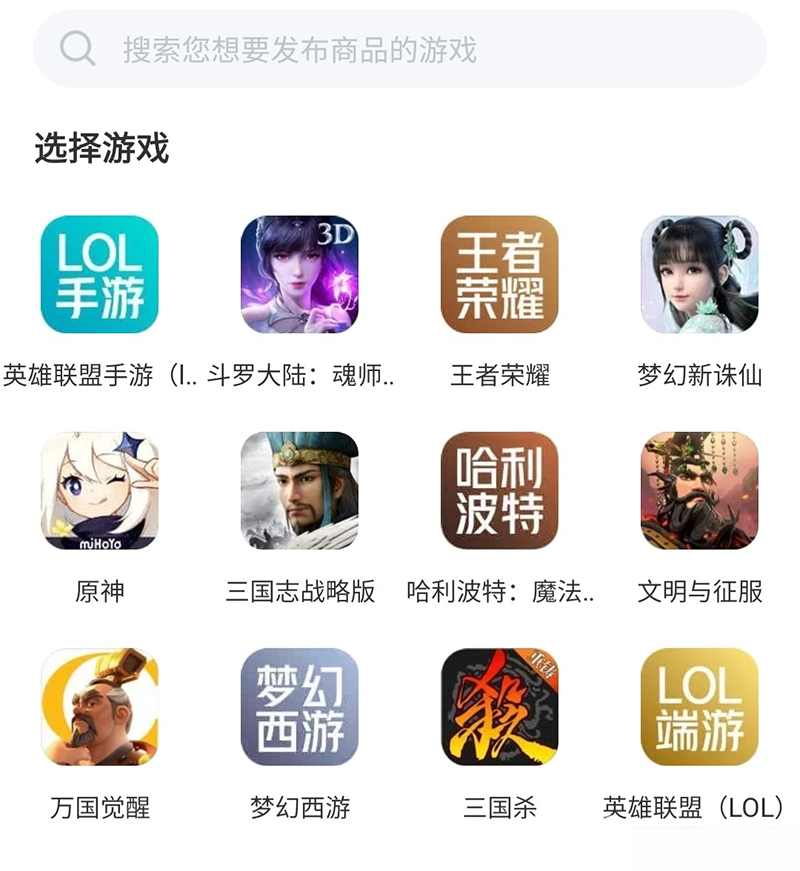Image resolution: width=800 pixels, height=871 pixels.
Task: Choose 三国杀 game
Action: [499, 707]
